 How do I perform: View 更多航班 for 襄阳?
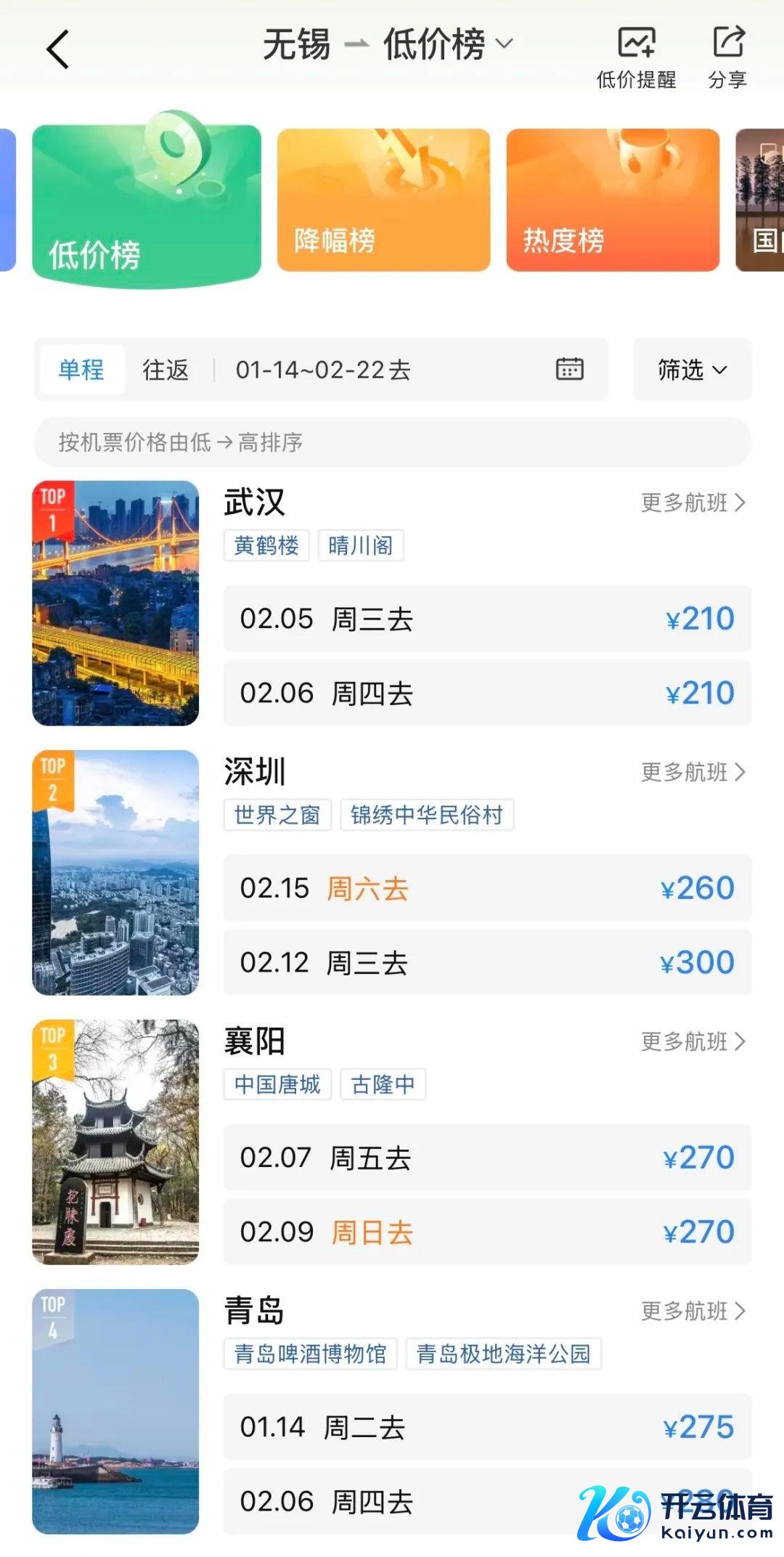click(693, 1041)
